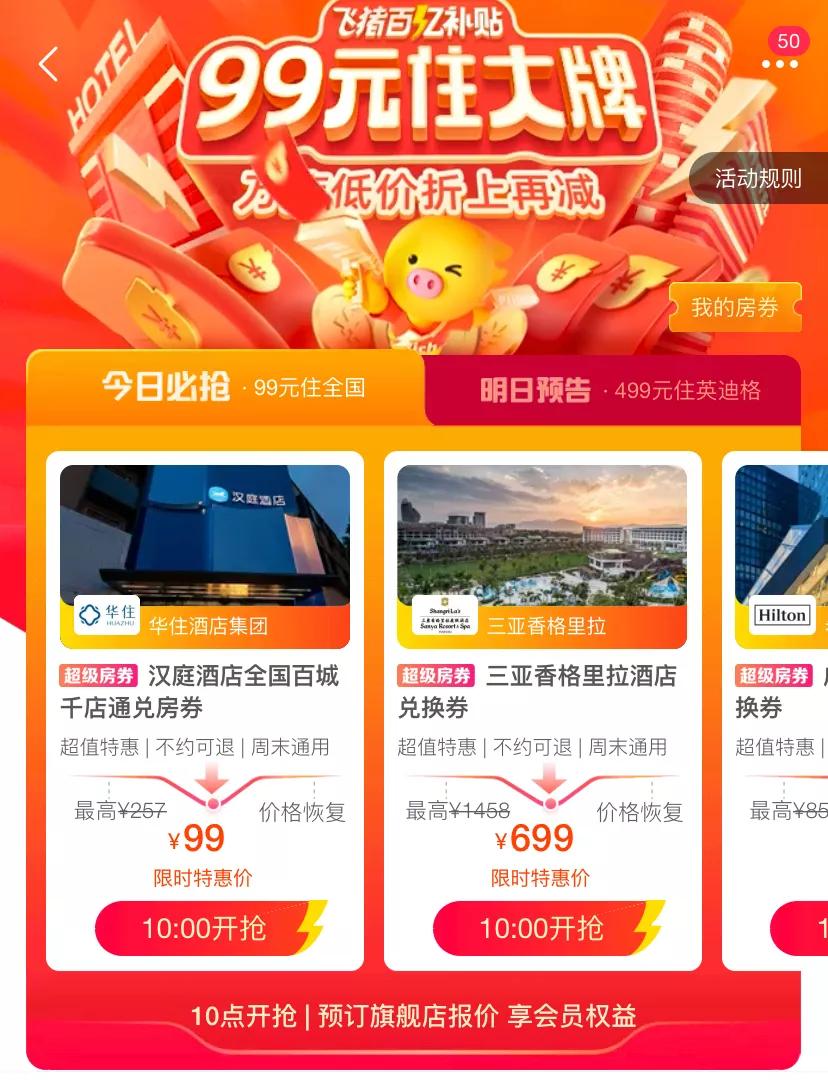Switch to 今日必抢 tab
Image resolution: width=828 pixels, height=1080 pixels.
click(x=232, y=388)
